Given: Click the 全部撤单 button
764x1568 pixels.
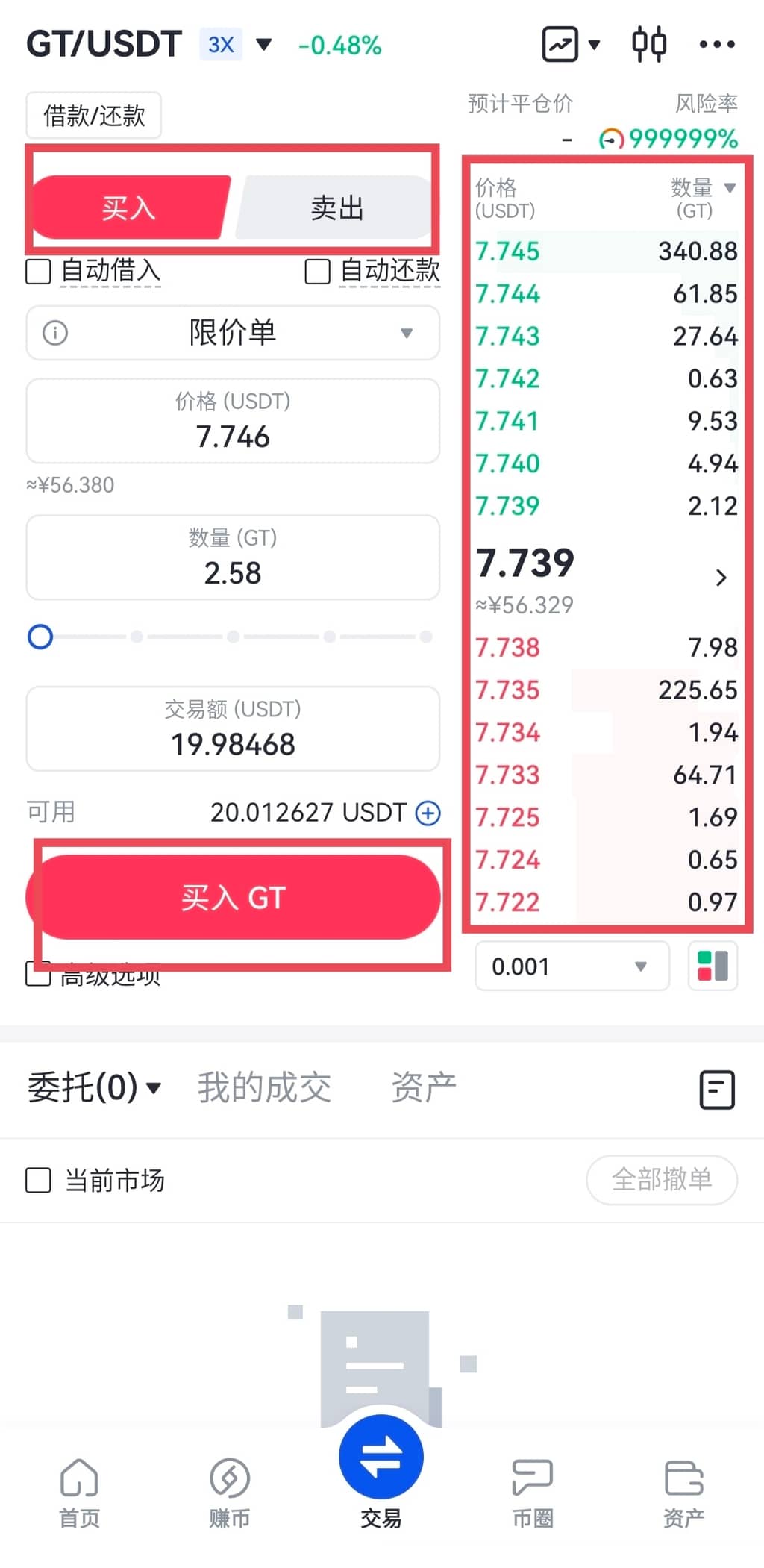Looking at the screenshot, I should pos(661,1180).
